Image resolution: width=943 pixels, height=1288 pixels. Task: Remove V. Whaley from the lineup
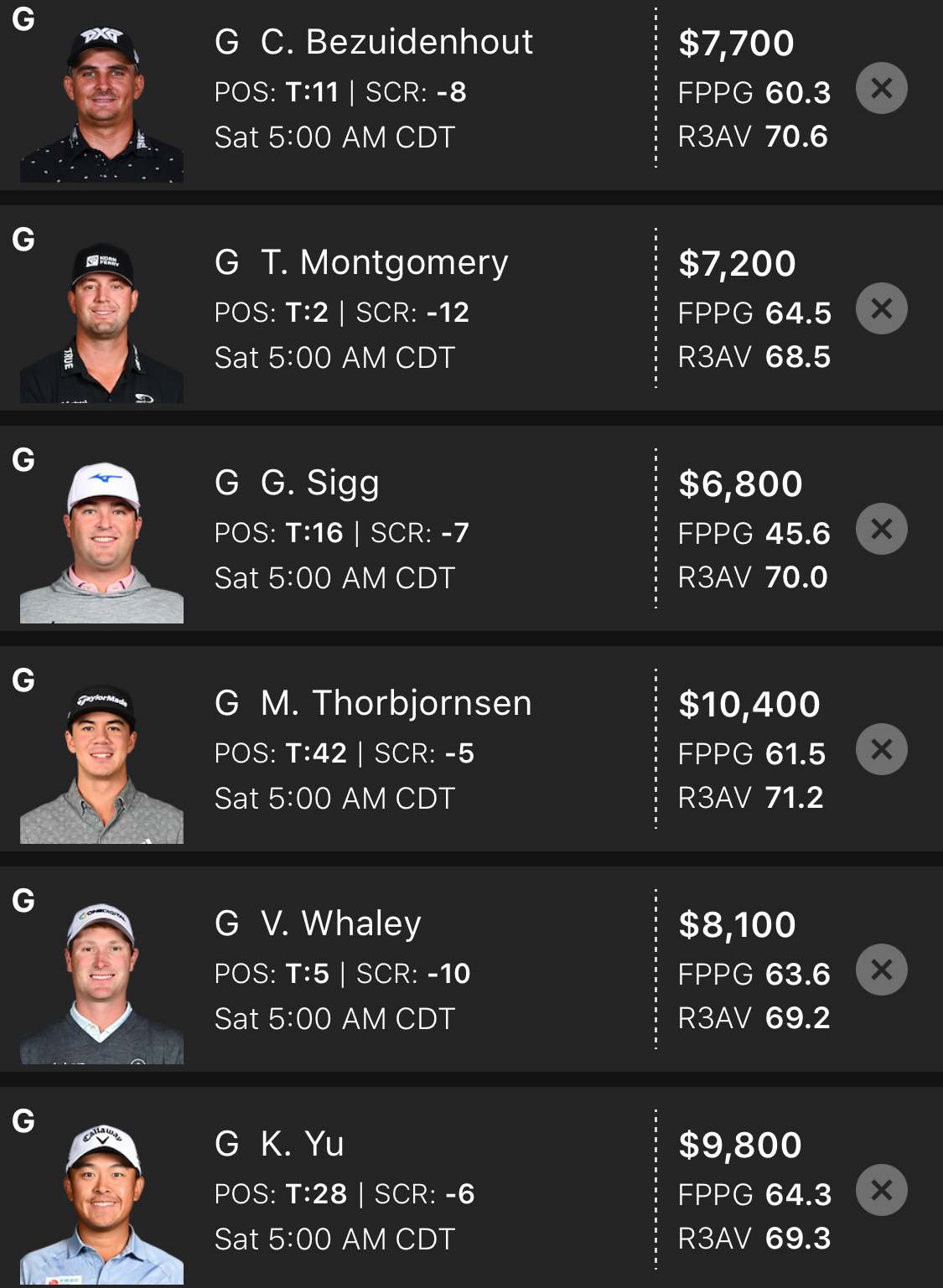point(881,970)
